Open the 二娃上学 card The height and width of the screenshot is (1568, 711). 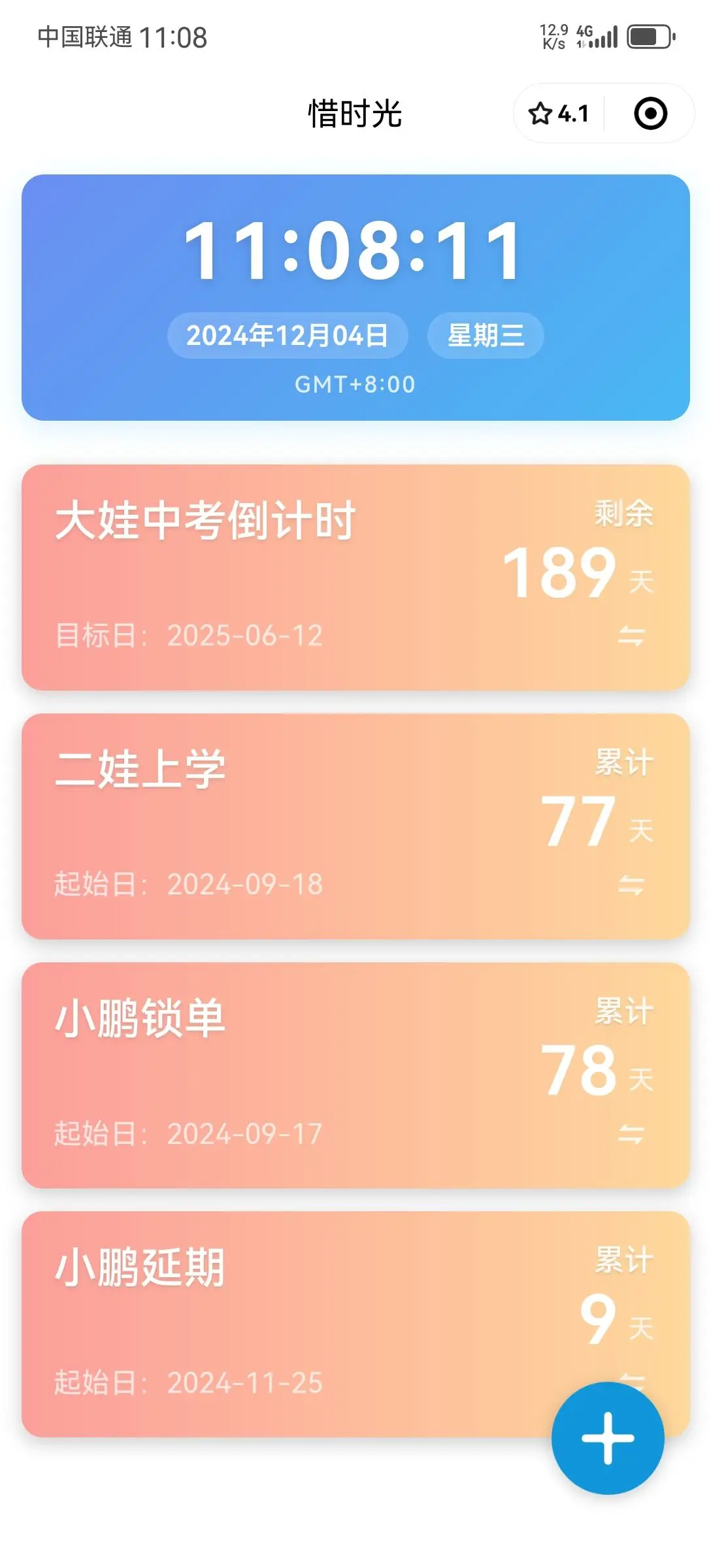pyautogui.click(x=355, y=826)
